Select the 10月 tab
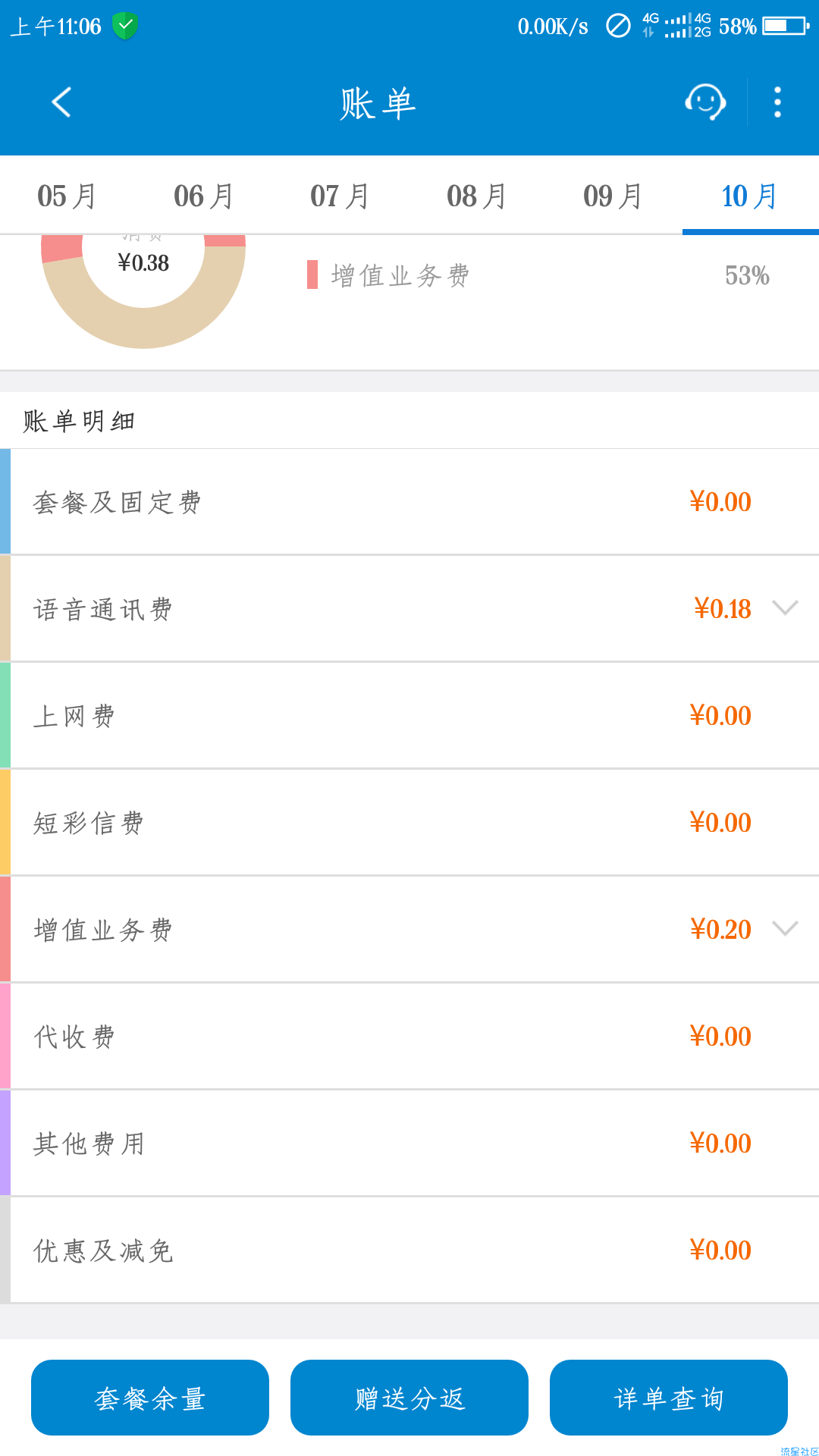The image size is (819, 1456). tap(751, 196)
